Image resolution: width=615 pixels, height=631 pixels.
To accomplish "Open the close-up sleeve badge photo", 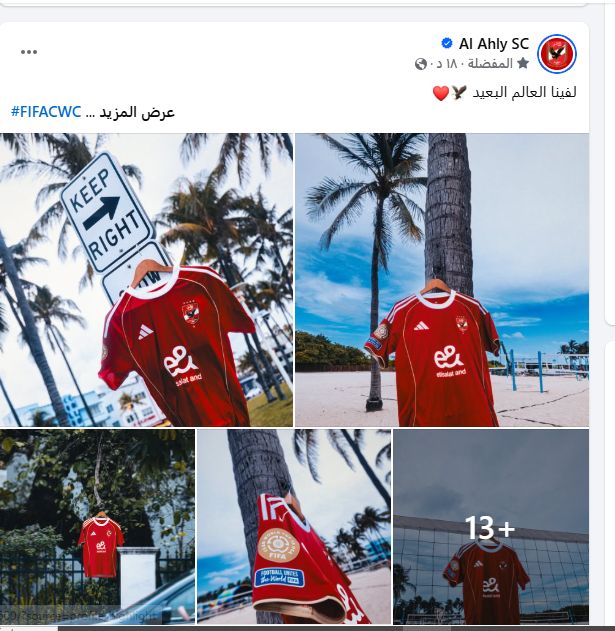I will (294, 527).
